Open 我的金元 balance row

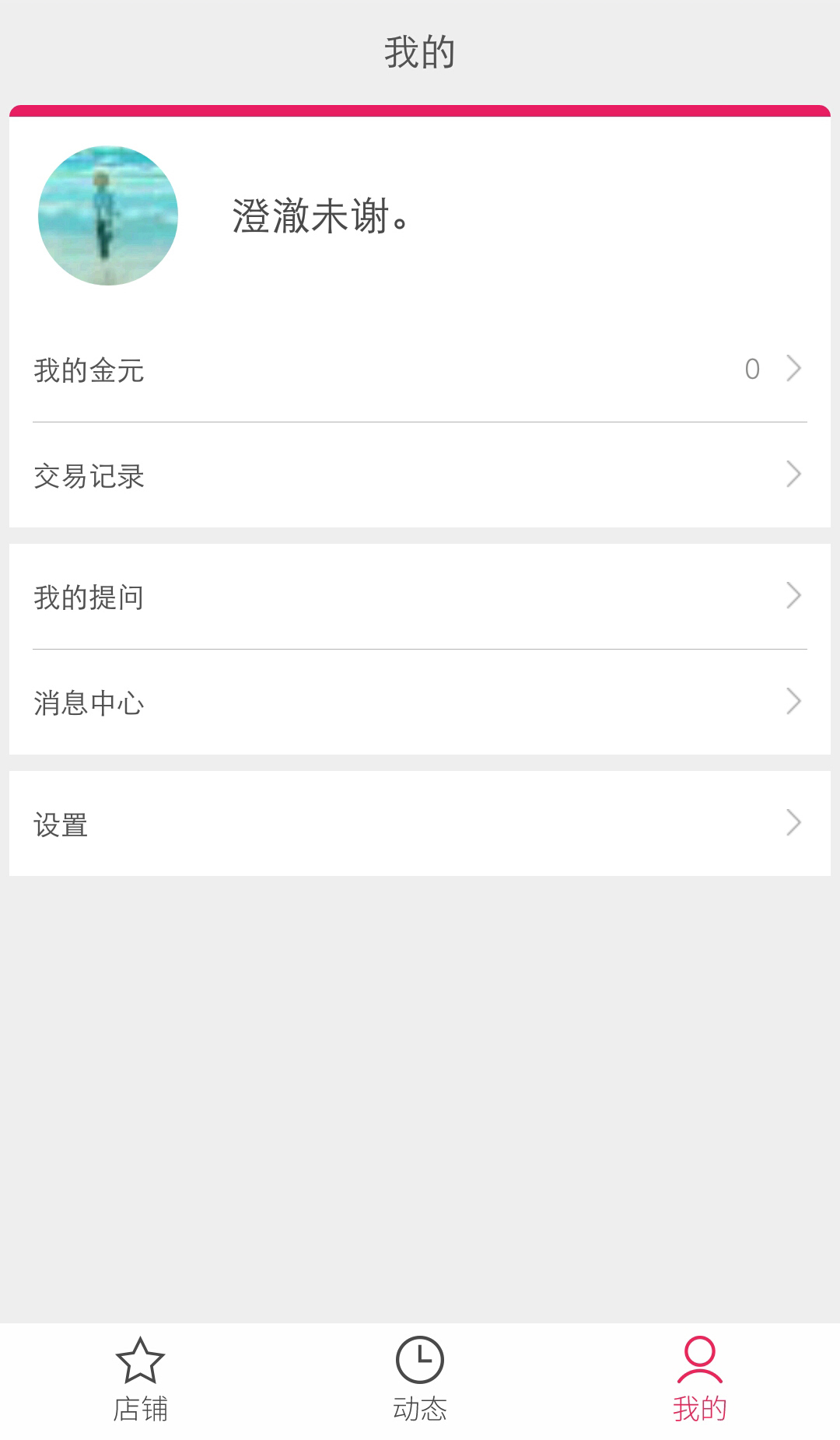(x=420, y=370)
